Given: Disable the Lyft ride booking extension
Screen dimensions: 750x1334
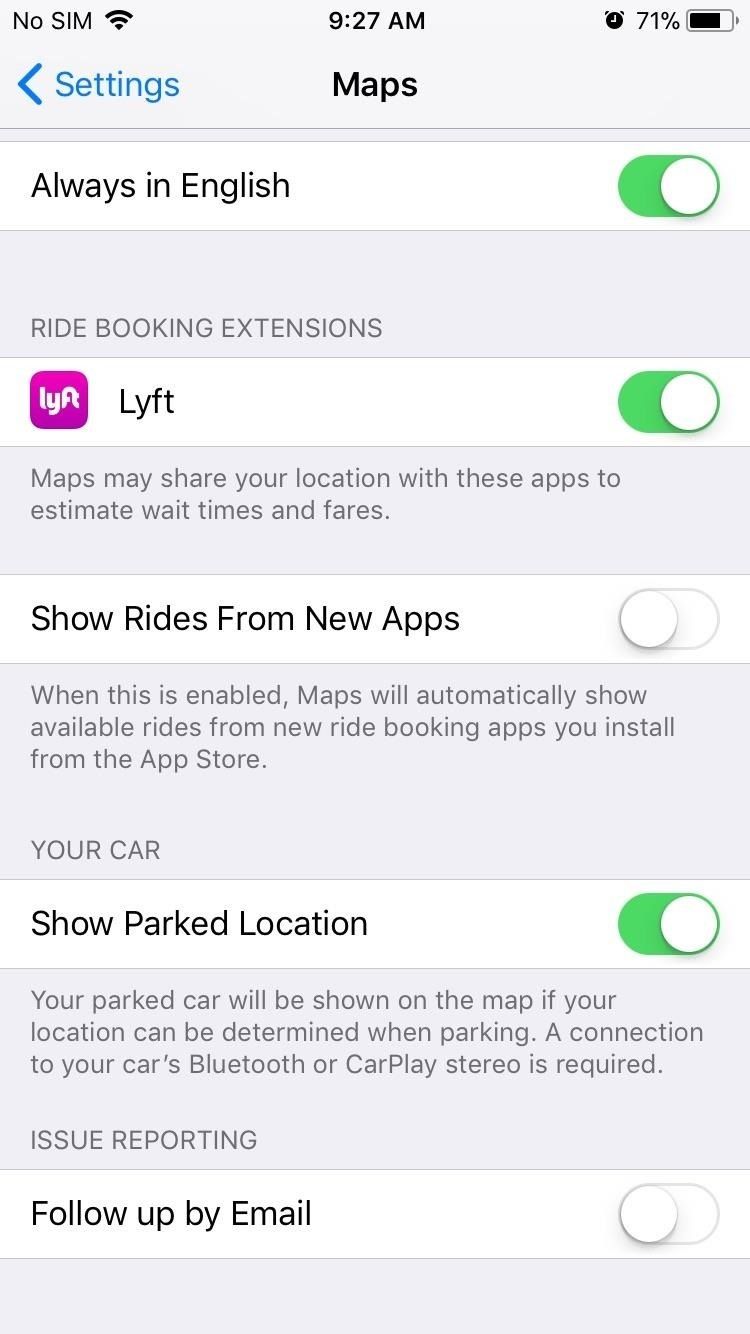Looking at the screenshot, I should 667,400.
